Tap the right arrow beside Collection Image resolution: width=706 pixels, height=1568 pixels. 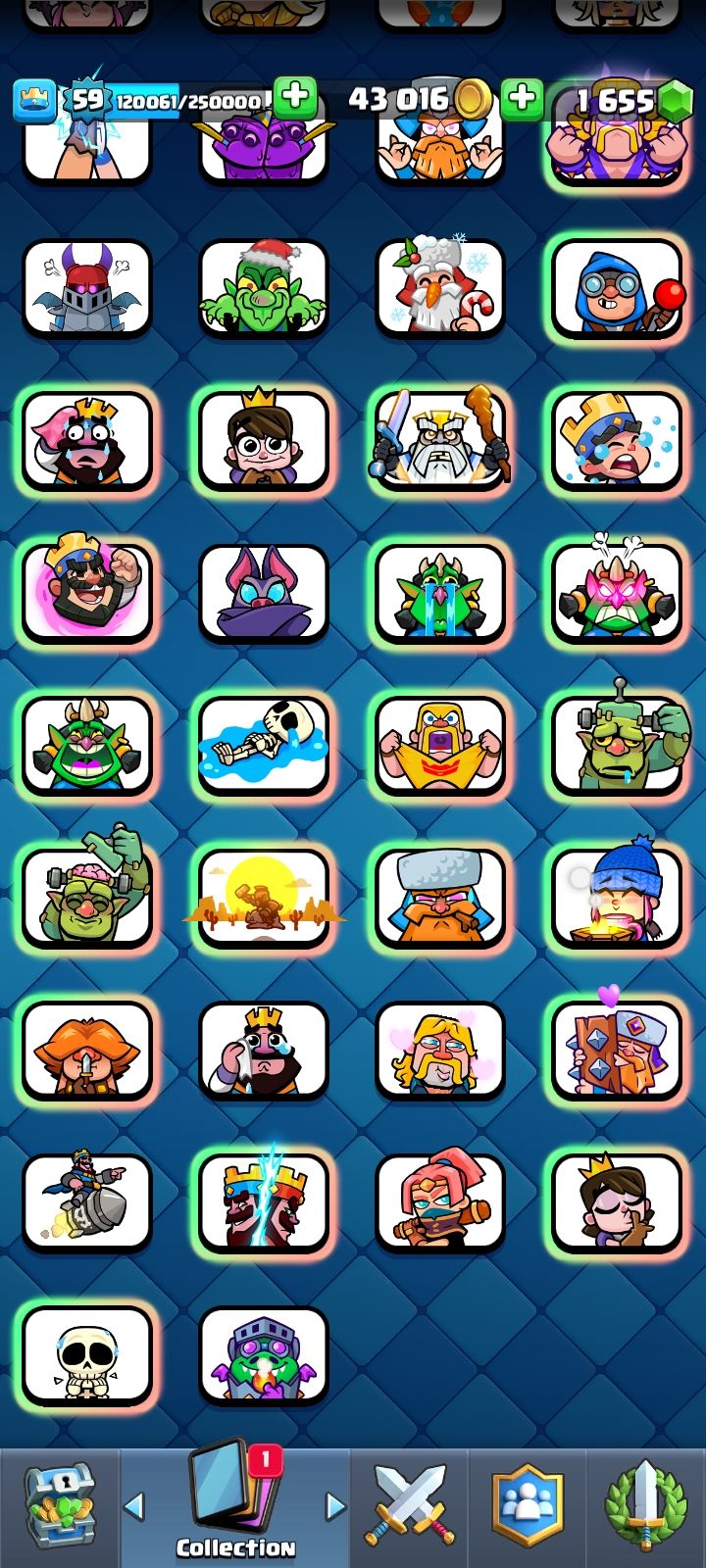335,1506
